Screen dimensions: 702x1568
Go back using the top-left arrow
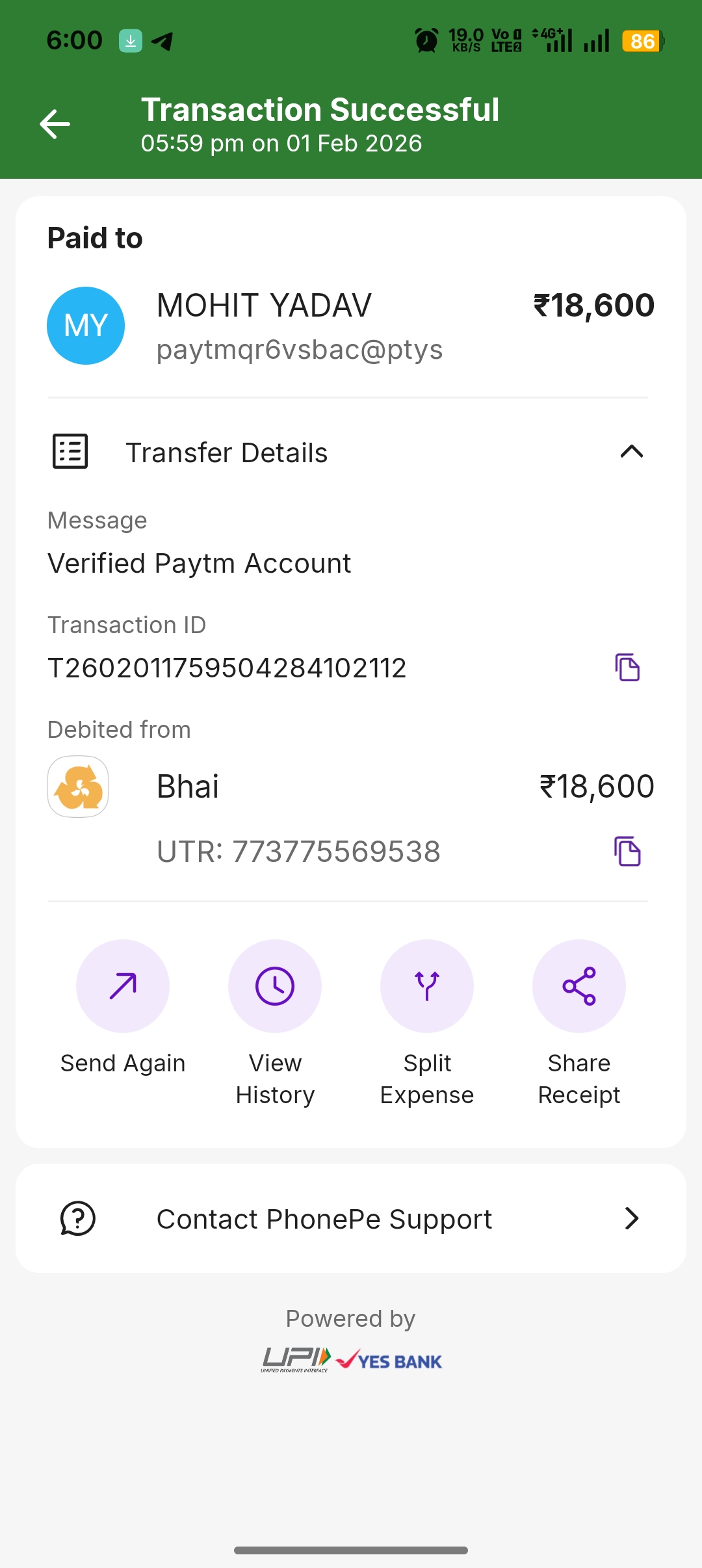(55, 124)
